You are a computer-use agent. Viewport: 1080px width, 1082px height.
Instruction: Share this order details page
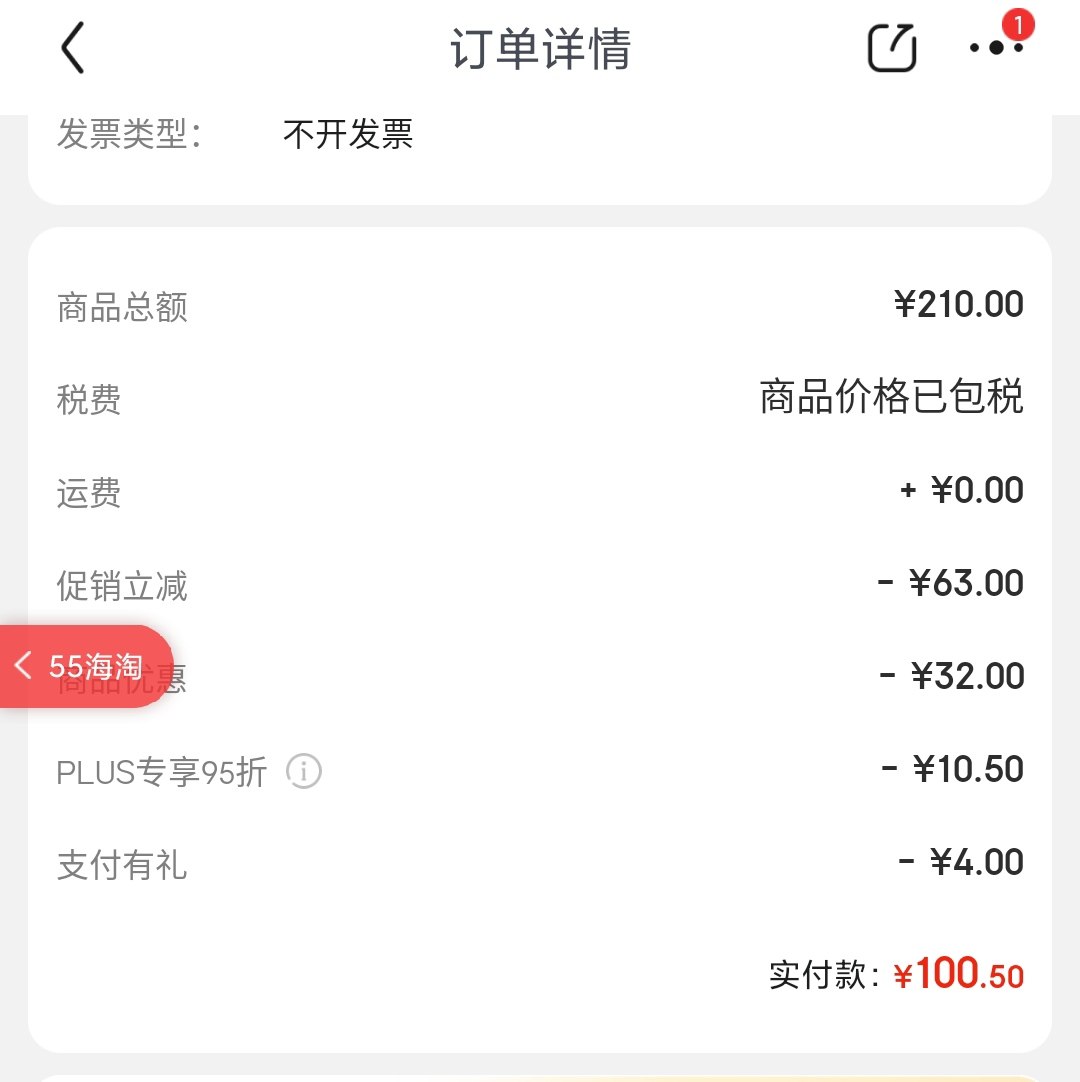tap(891, 48)
